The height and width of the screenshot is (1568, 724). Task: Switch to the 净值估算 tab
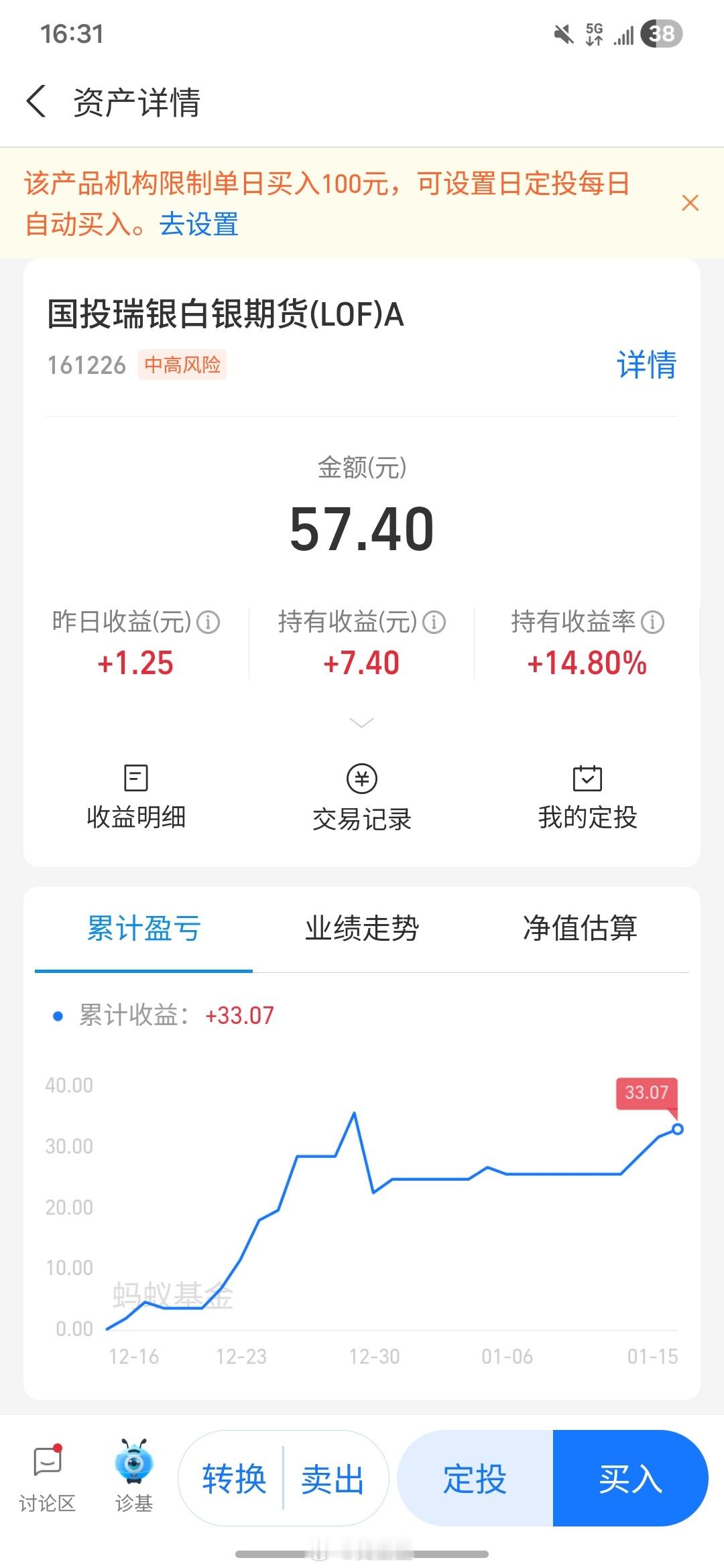(x=581, y=929)
